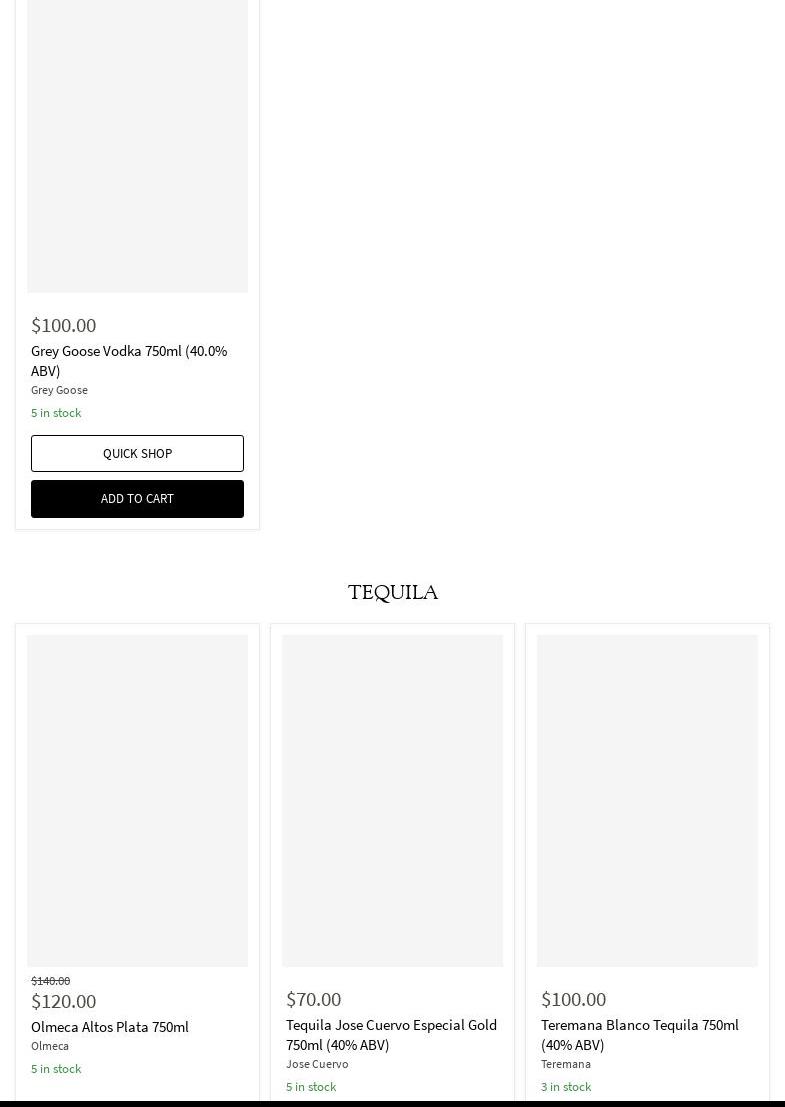
Task: View the Jose Cuervo Especial Gold image
Action: click(x=392, y=800)
